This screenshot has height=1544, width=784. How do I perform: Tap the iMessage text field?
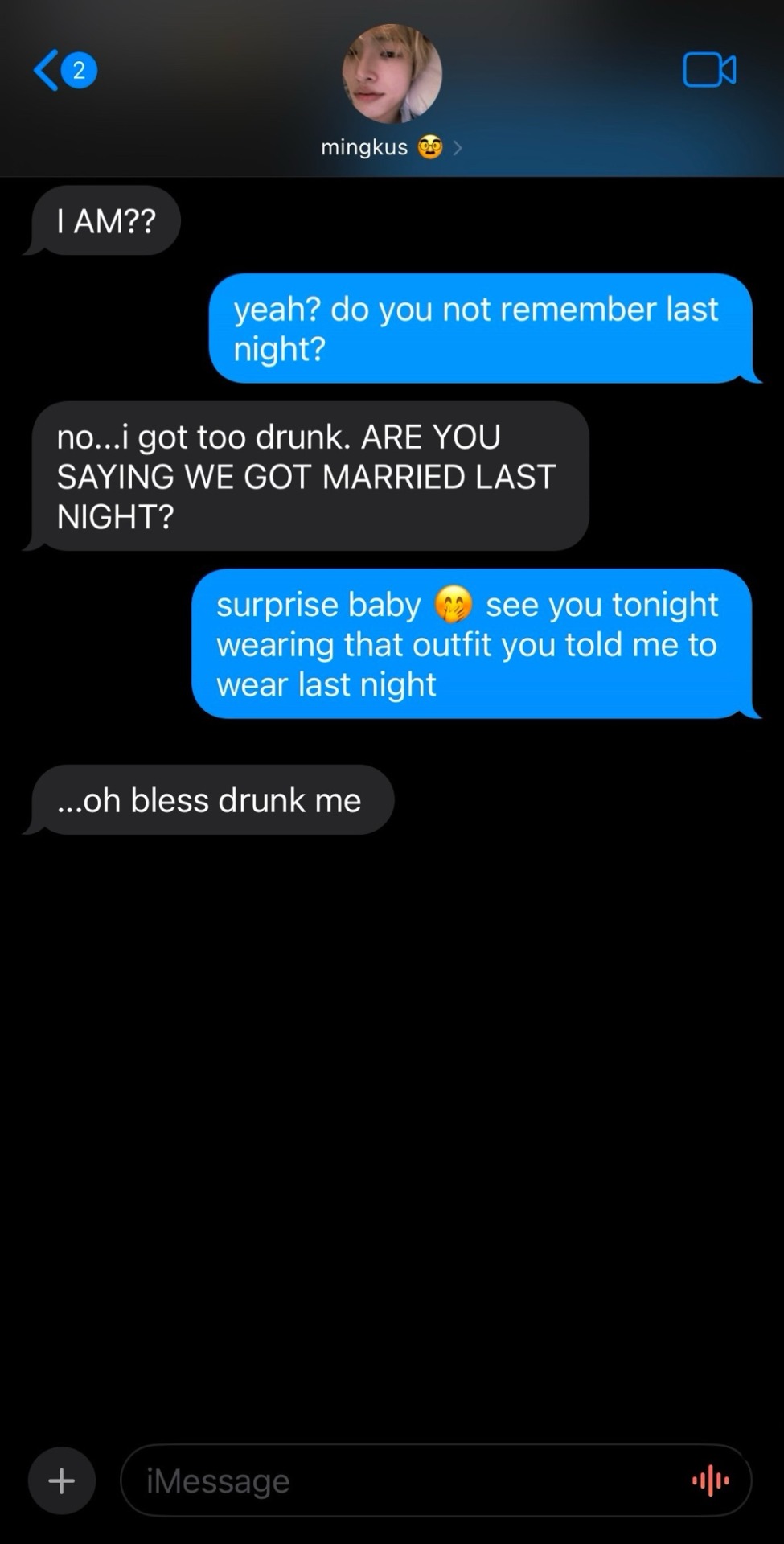tap(402, 1480)
